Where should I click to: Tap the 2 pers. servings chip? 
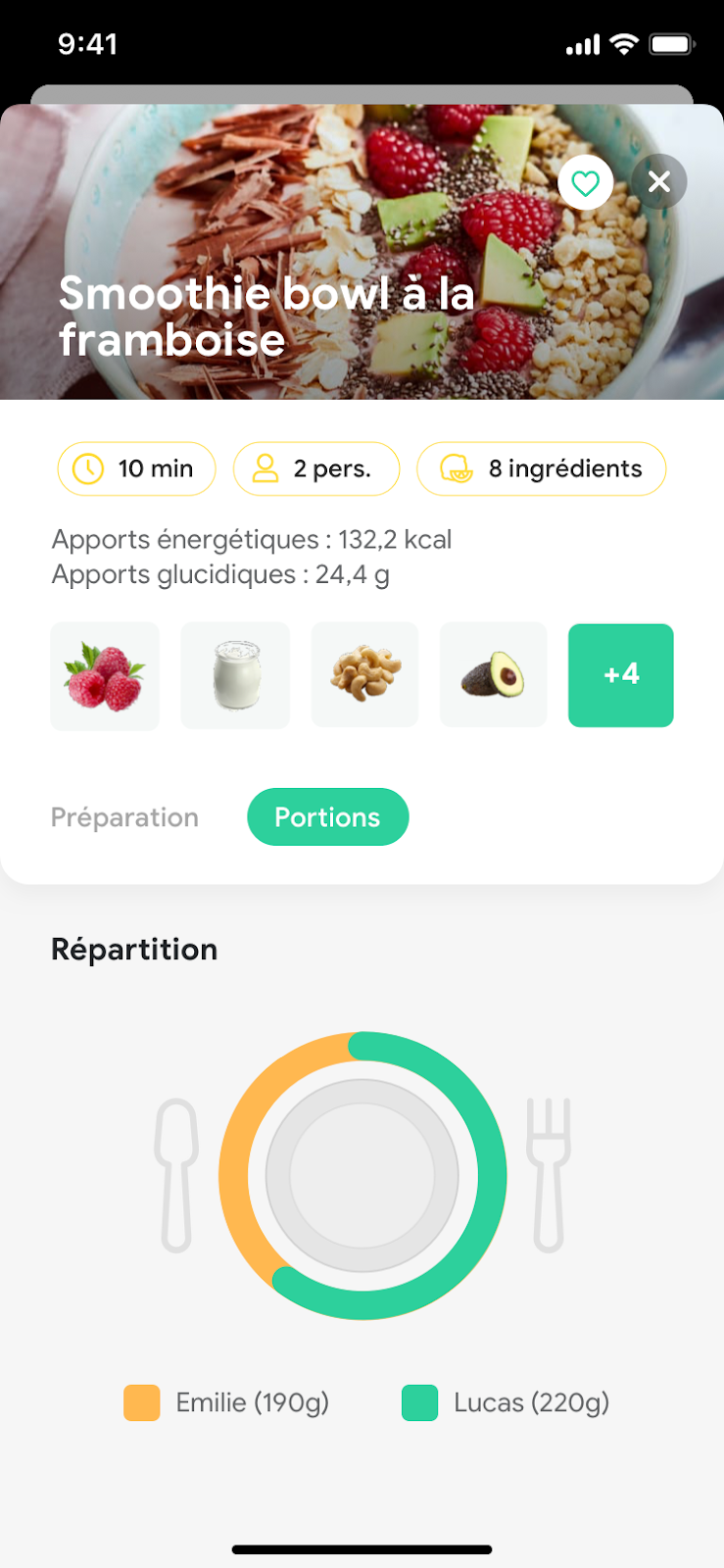point(315,469)
